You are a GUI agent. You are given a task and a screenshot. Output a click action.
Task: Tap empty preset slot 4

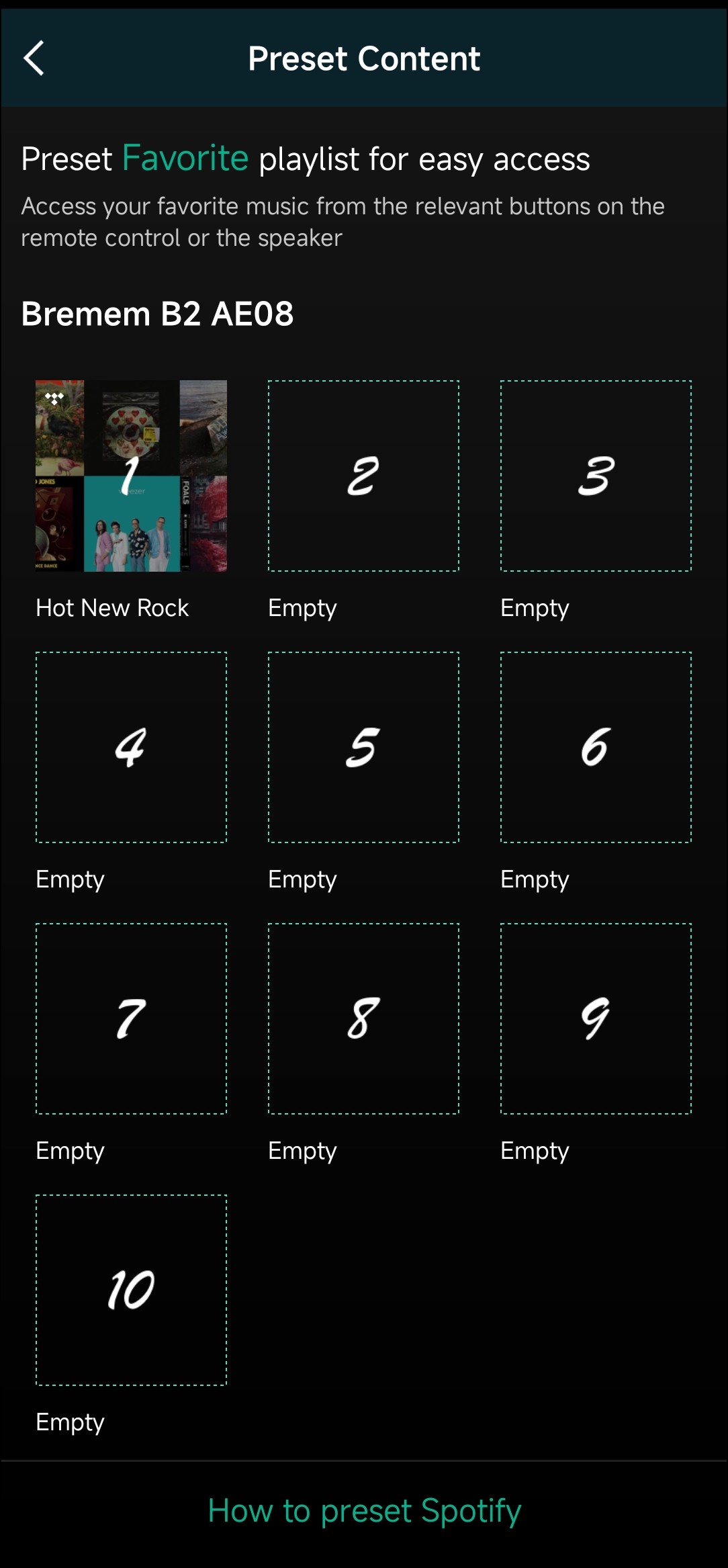tap(131, 747)
